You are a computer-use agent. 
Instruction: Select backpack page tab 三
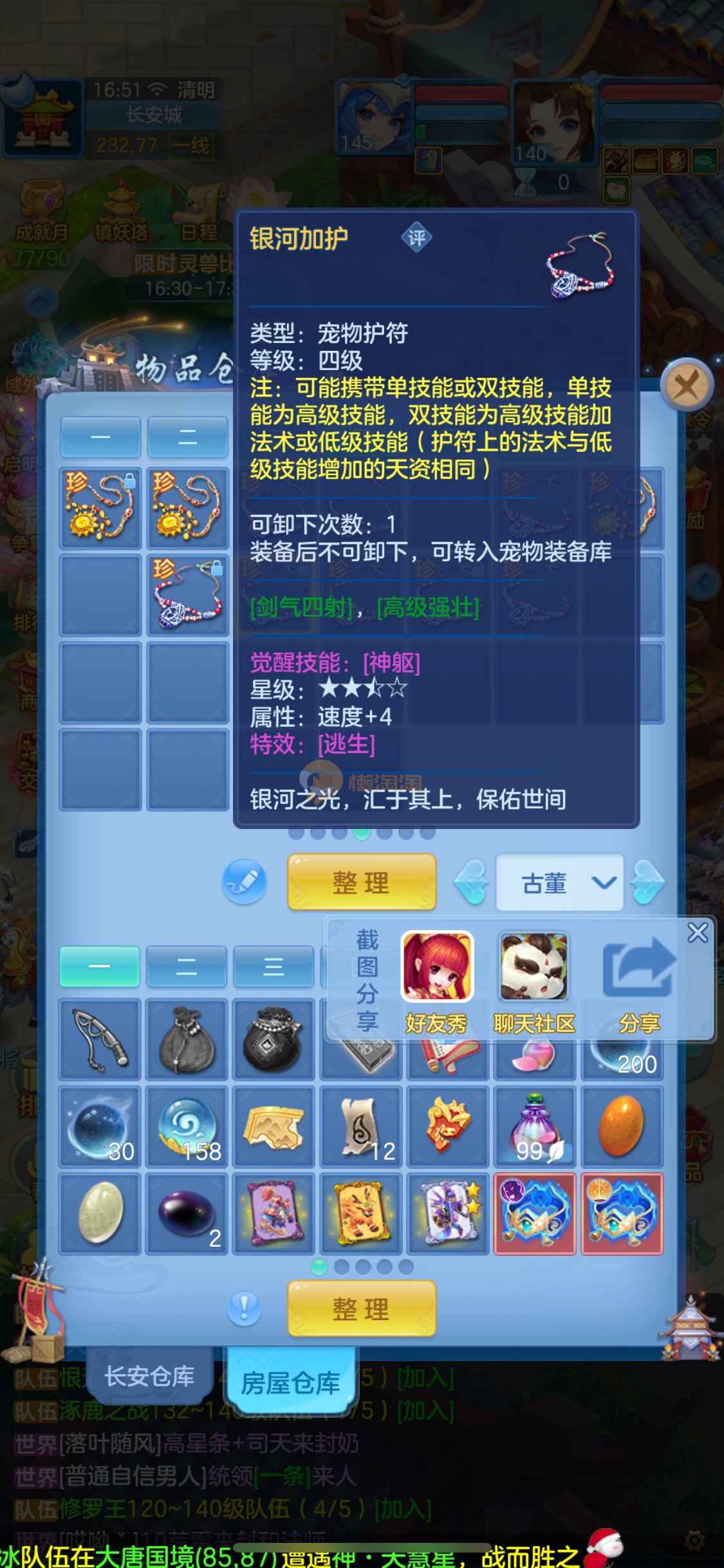[274, 966]
